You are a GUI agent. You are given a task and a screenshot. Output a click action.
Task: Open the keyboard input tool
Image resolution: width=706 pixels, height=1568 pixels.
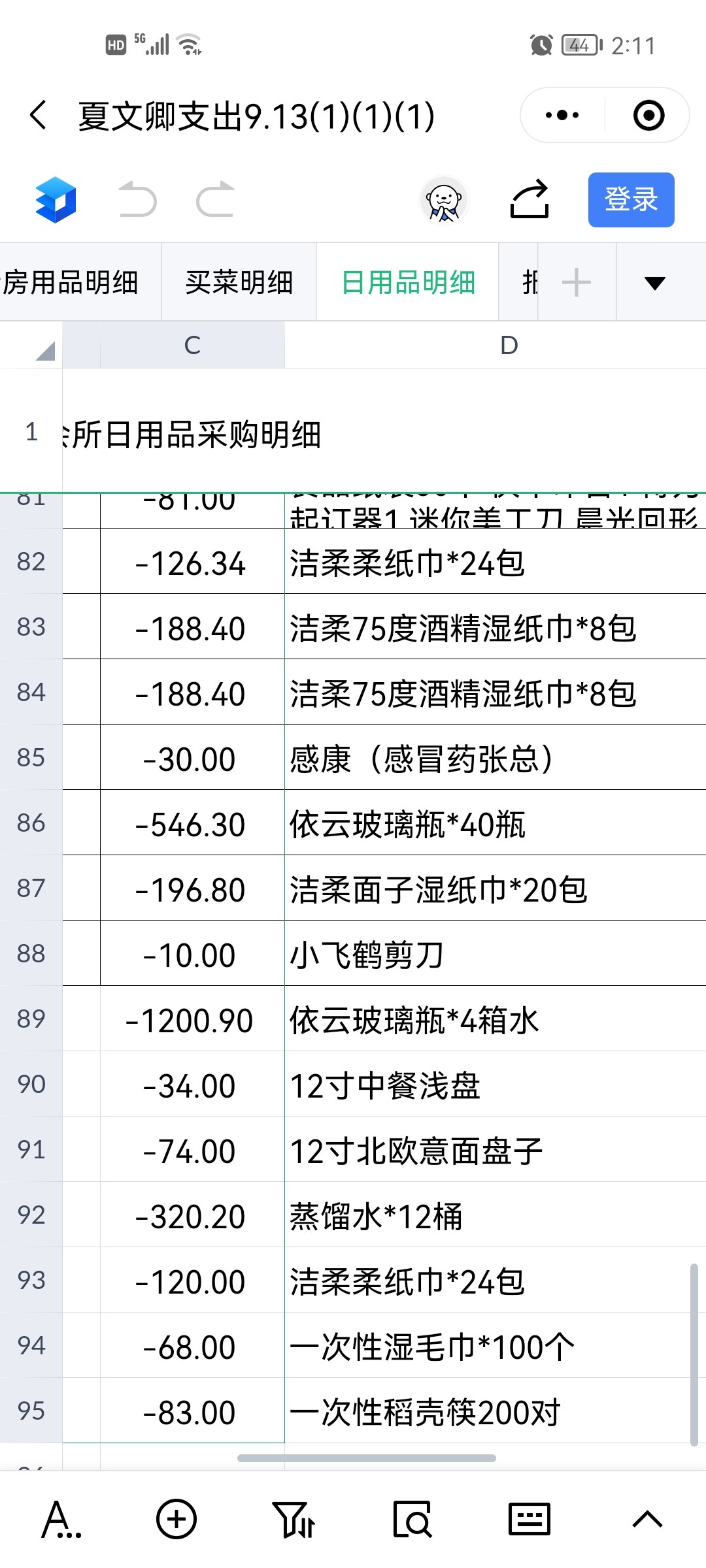click(529, 1519)
